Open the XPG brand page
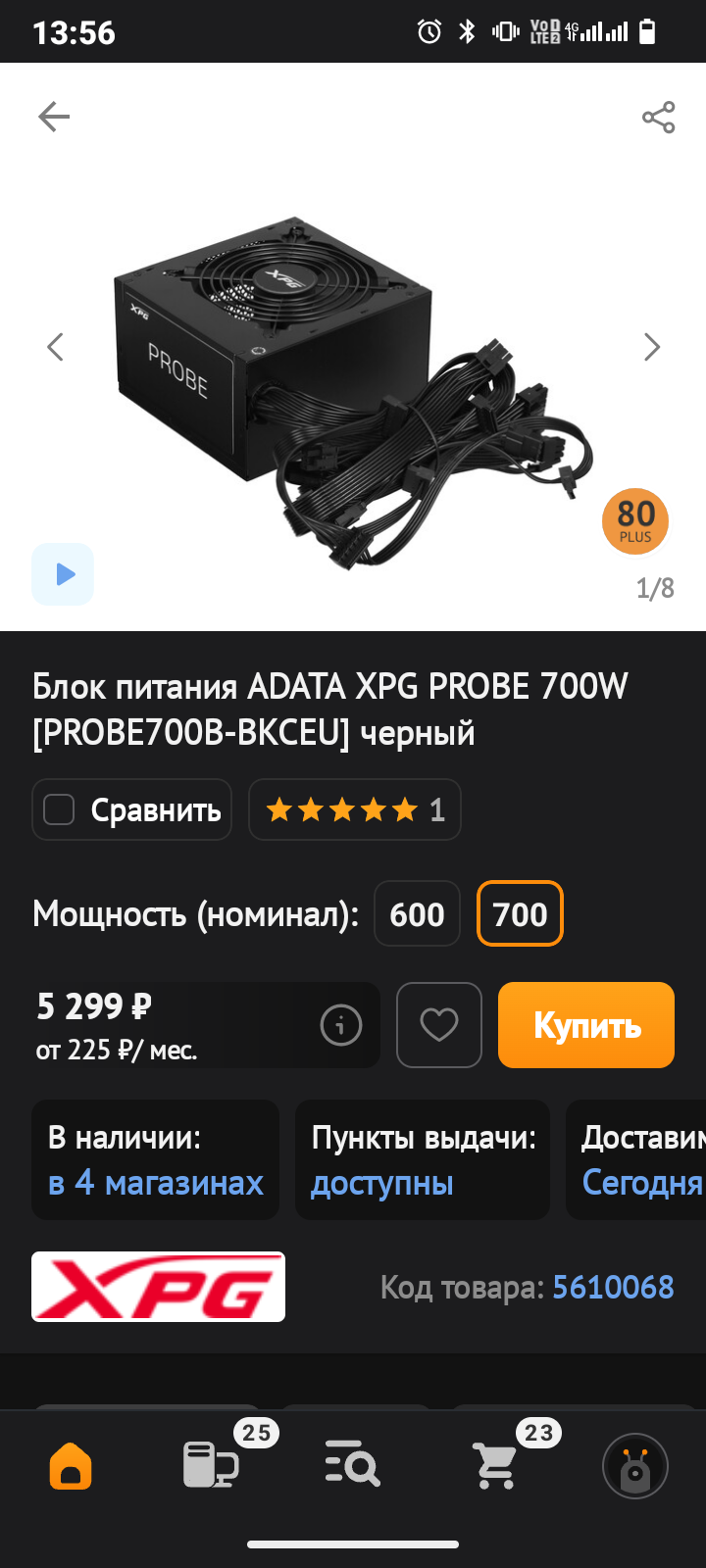This screenshot has height=1568, width=706. [x=158, y=1287]
